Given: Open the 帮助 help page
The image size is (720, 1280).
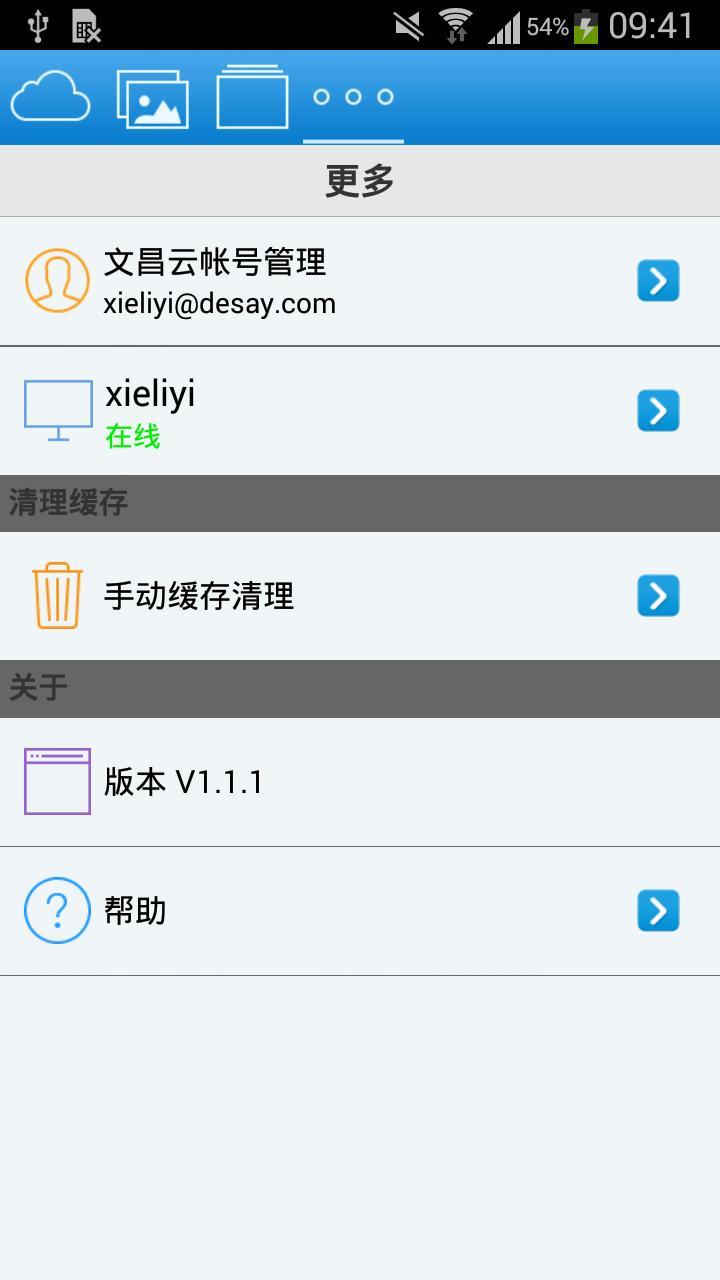Looking at the screenshot, I should [360, 911].
